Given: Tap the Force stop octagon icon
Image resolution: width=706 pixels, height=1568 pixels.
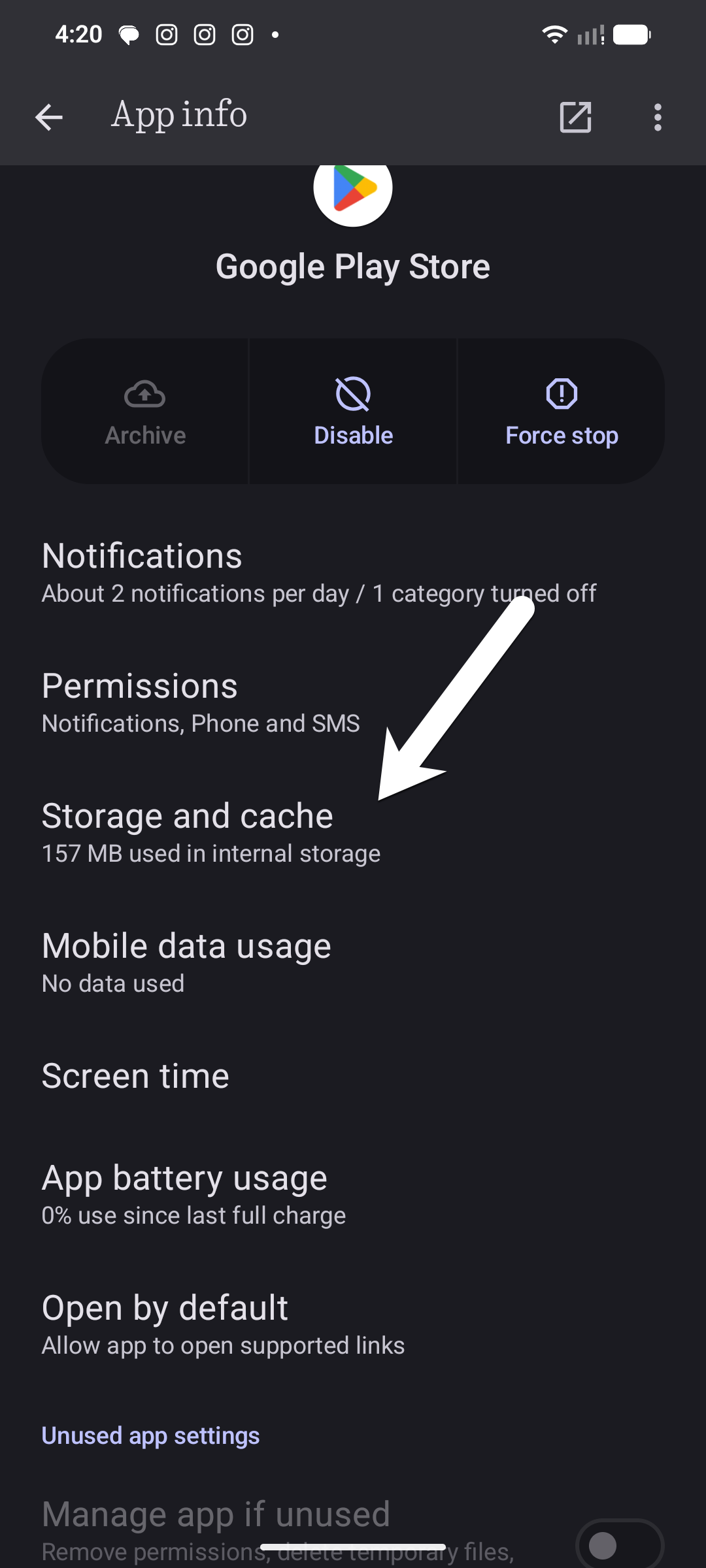Looking at the screenshot, I should pyautogui.click(x=560, y=394).
